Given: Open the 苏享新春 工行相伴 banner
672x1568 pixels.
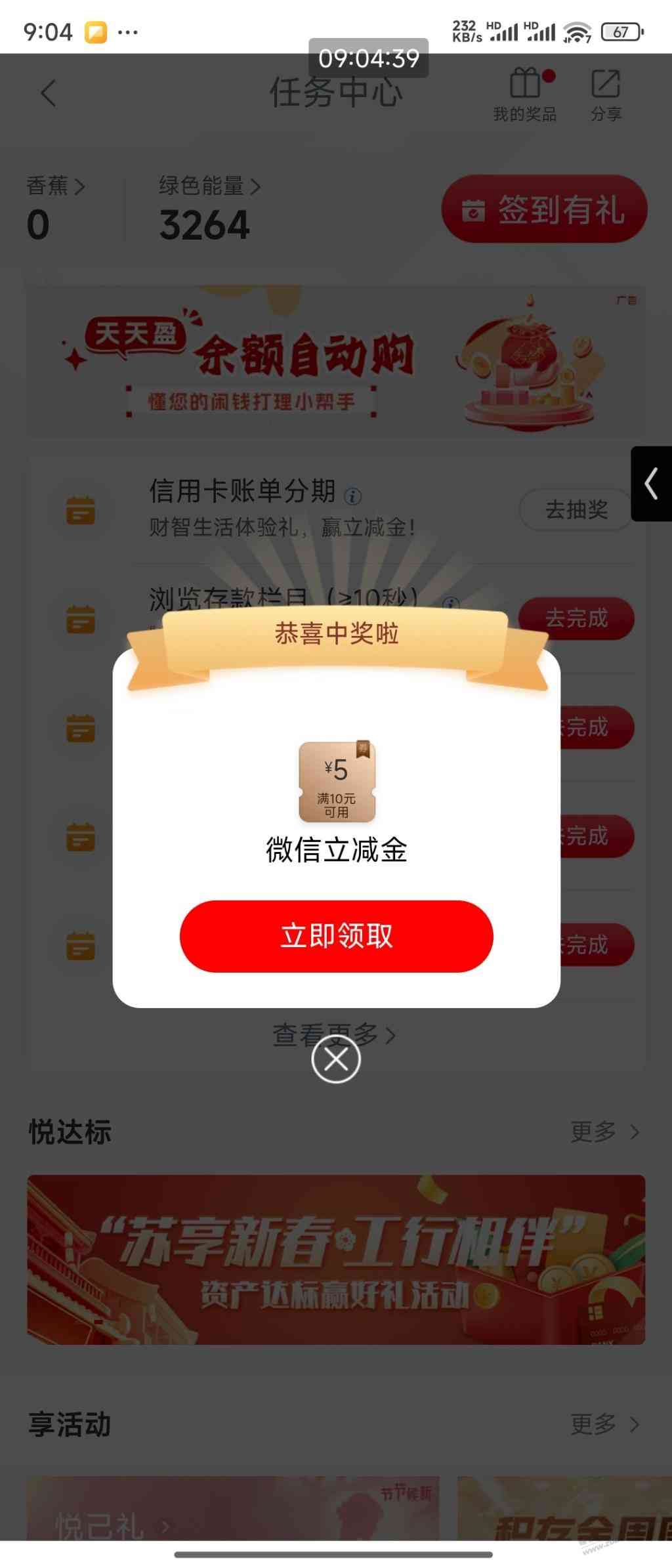Looking at the screenshot, I should [x=336, y=1259].
